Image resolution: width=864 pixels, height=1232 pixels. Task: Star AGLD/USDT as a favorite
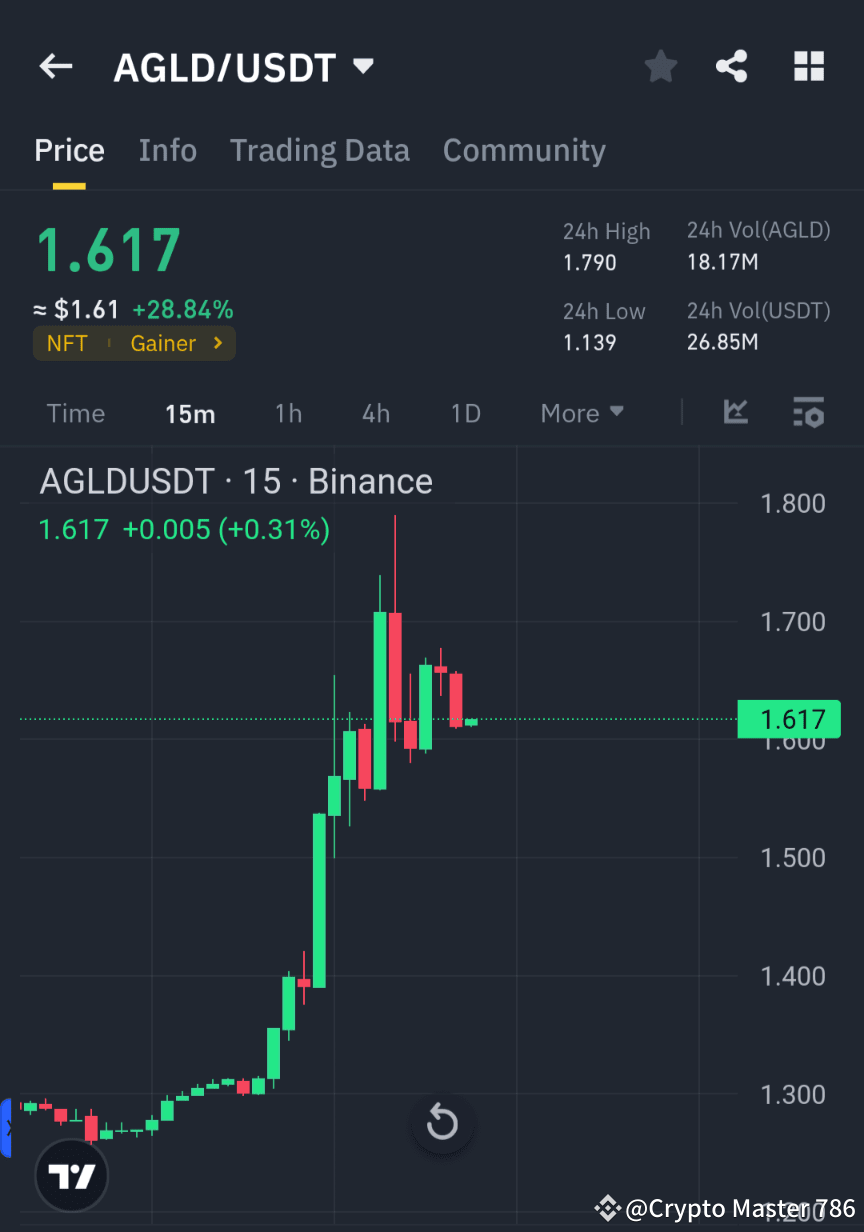point(660,66)
